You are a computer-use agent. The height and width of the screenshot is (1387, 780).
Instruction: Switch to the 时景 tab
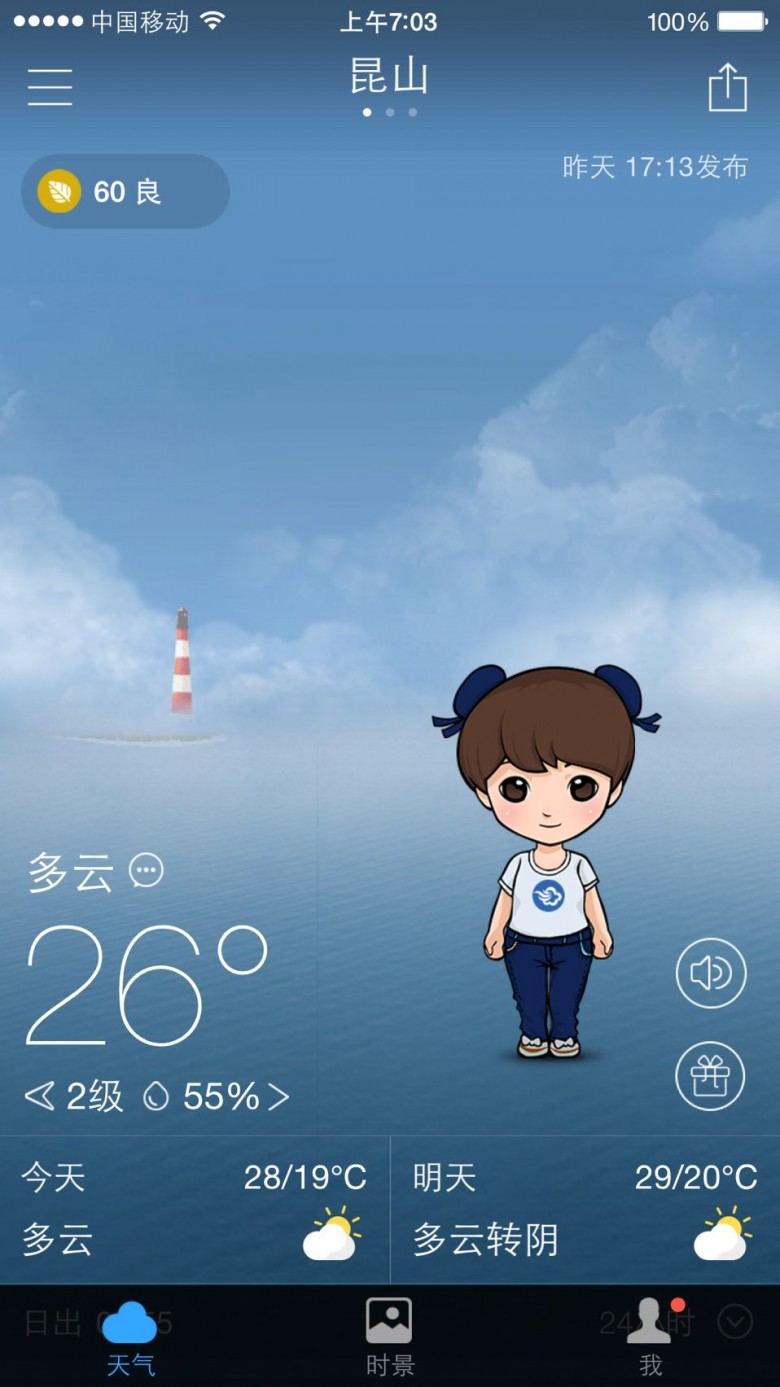point(389,1337)
